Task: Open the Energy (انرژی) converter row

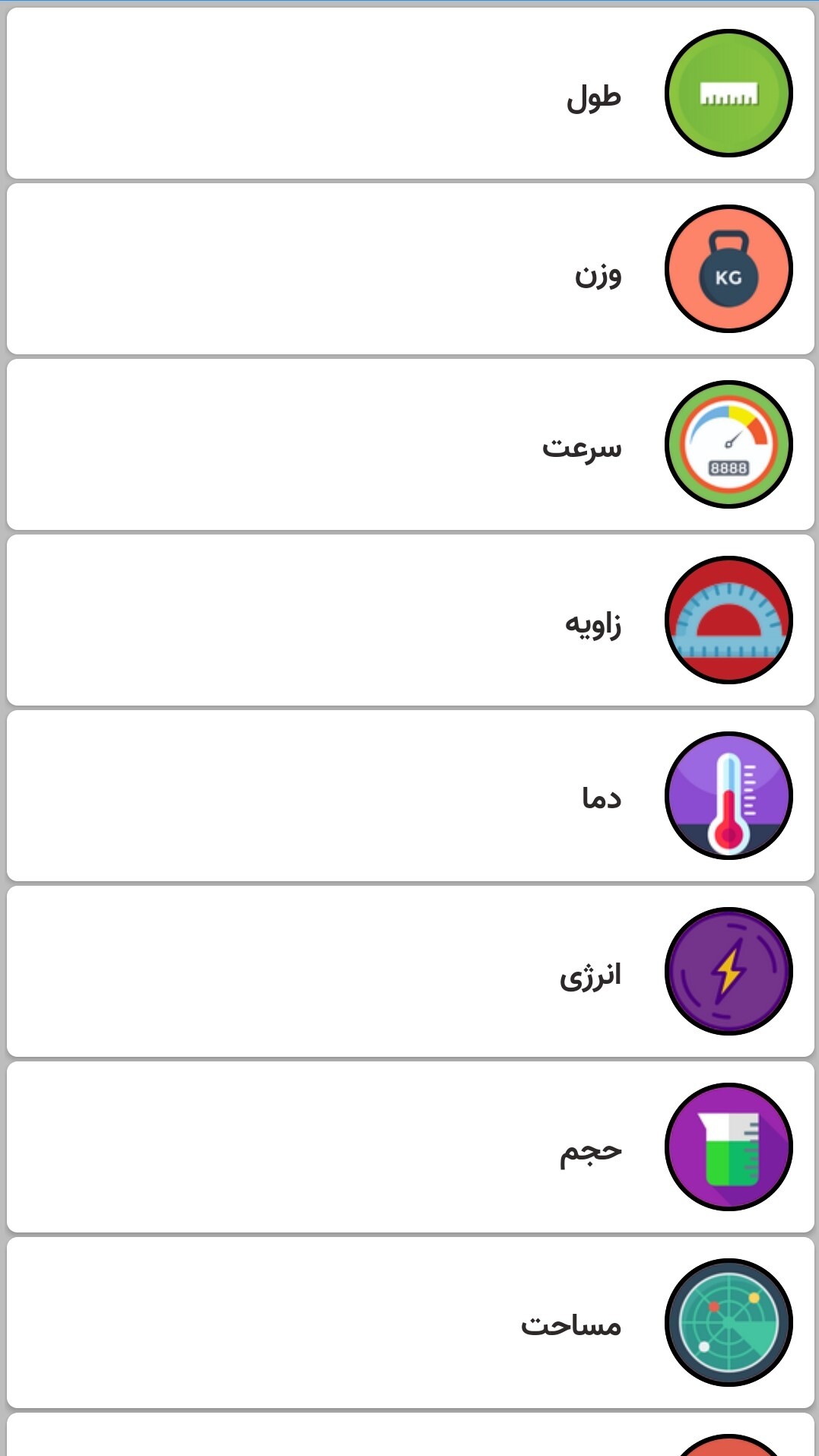Action: tap(411, 972)
